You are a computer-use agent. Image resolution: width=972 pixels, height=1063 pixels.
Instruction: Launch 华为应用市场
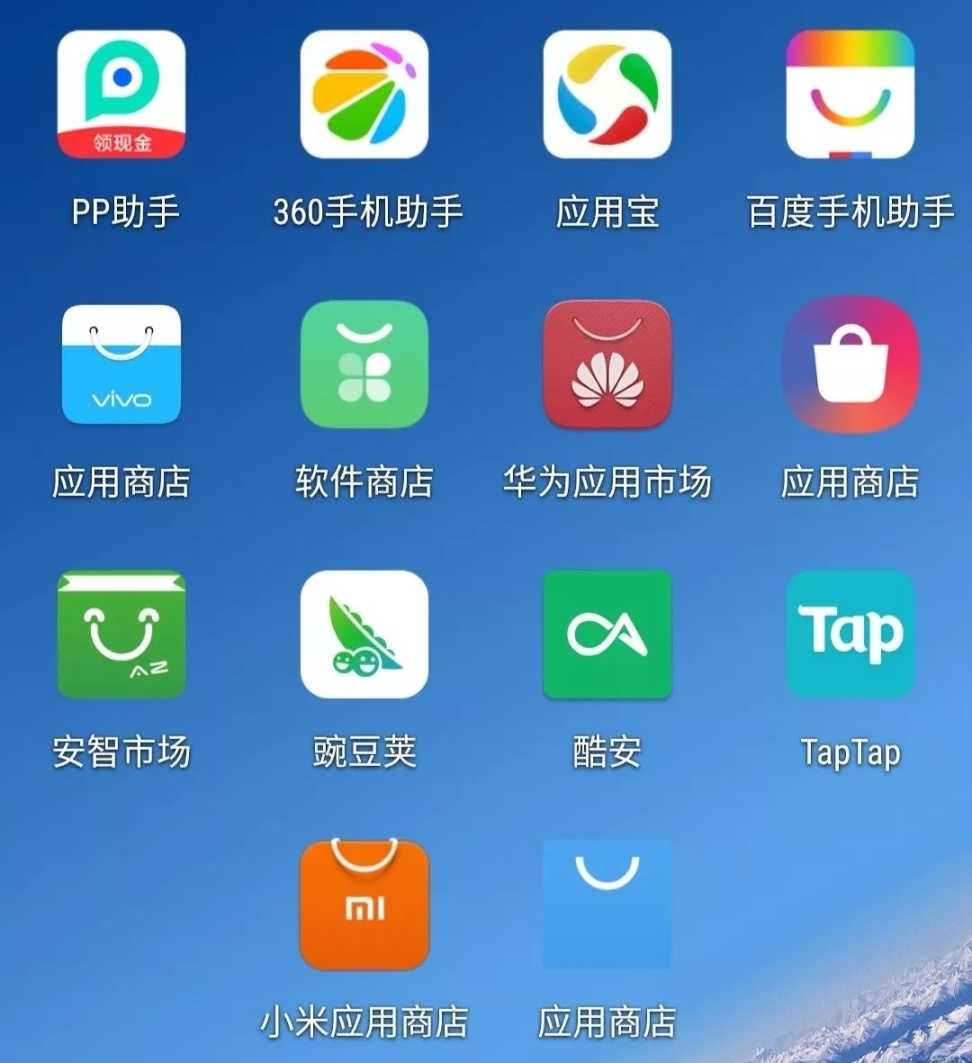[607, 365]
